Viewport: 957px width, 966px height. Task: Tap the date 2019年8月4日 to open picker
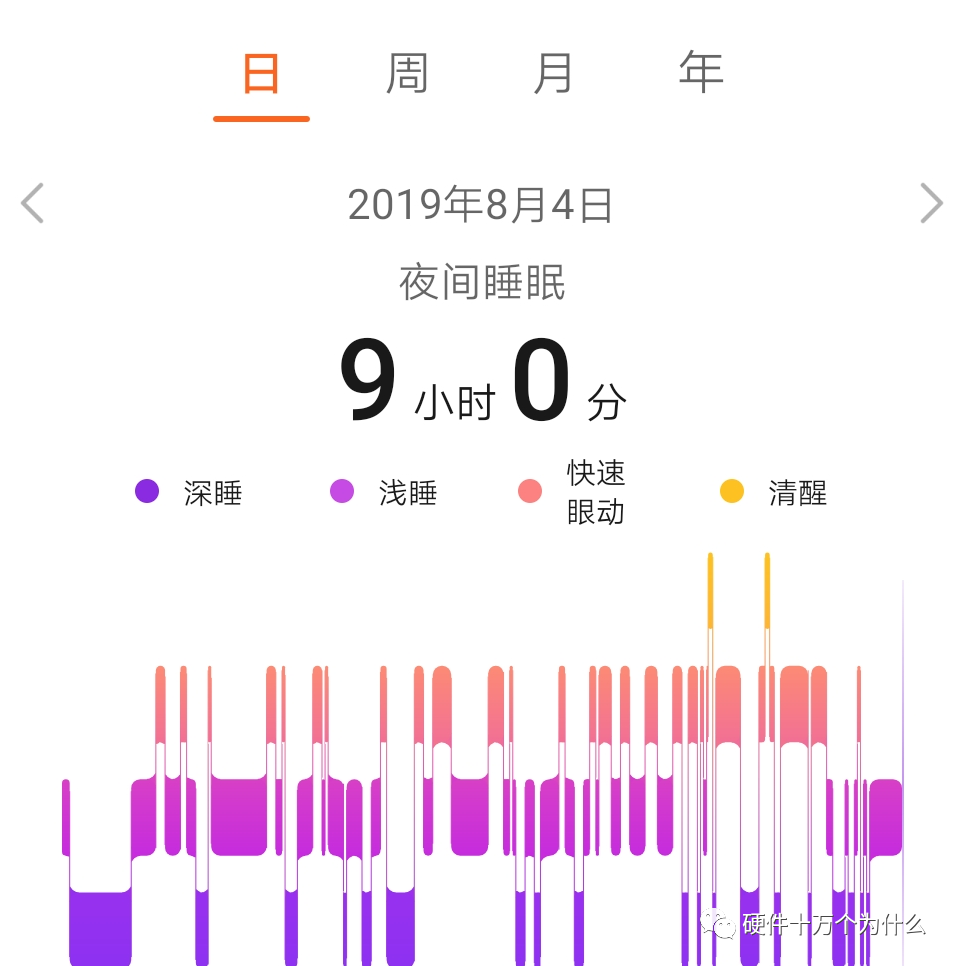point(479,203)
